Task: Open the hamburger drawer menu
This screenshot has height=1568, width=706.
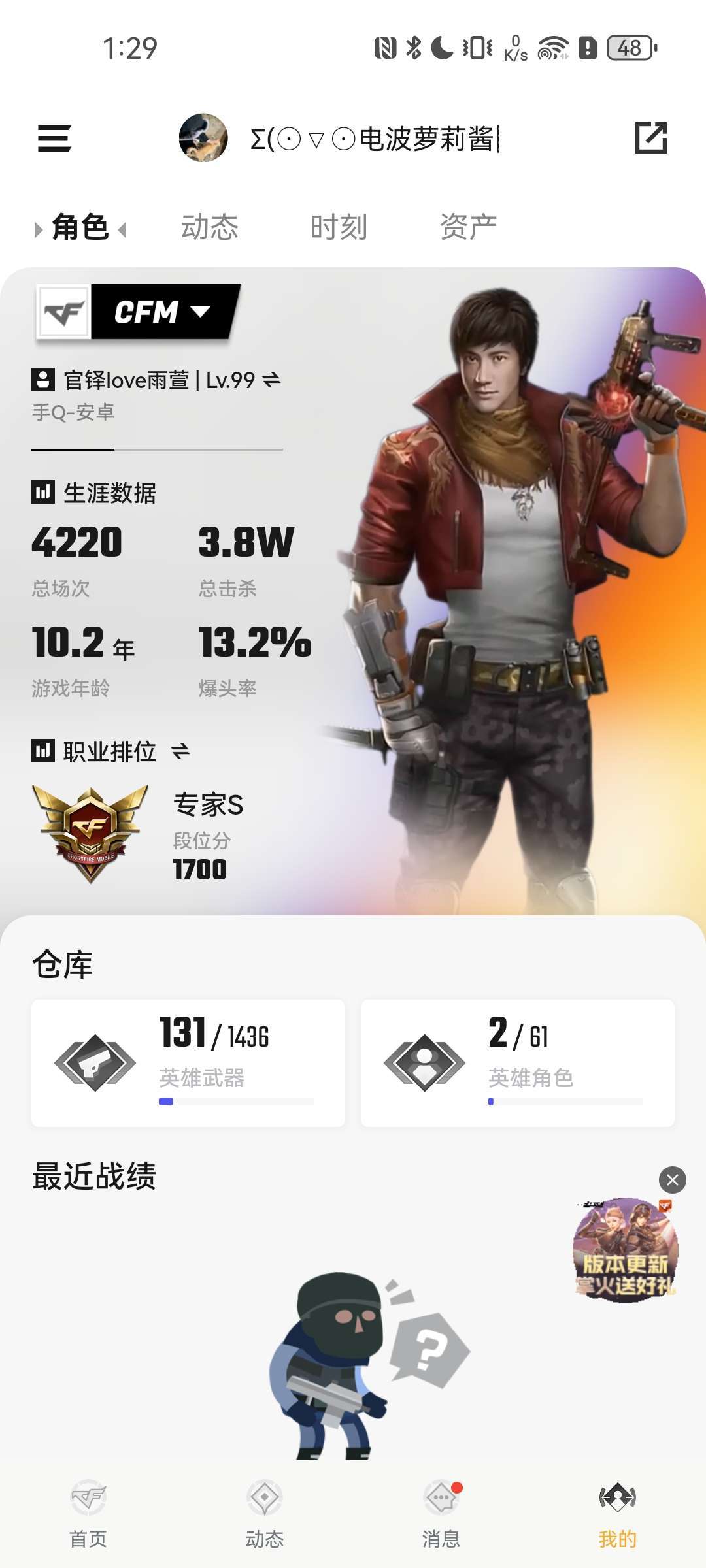Action: click(x=54, y=139)
